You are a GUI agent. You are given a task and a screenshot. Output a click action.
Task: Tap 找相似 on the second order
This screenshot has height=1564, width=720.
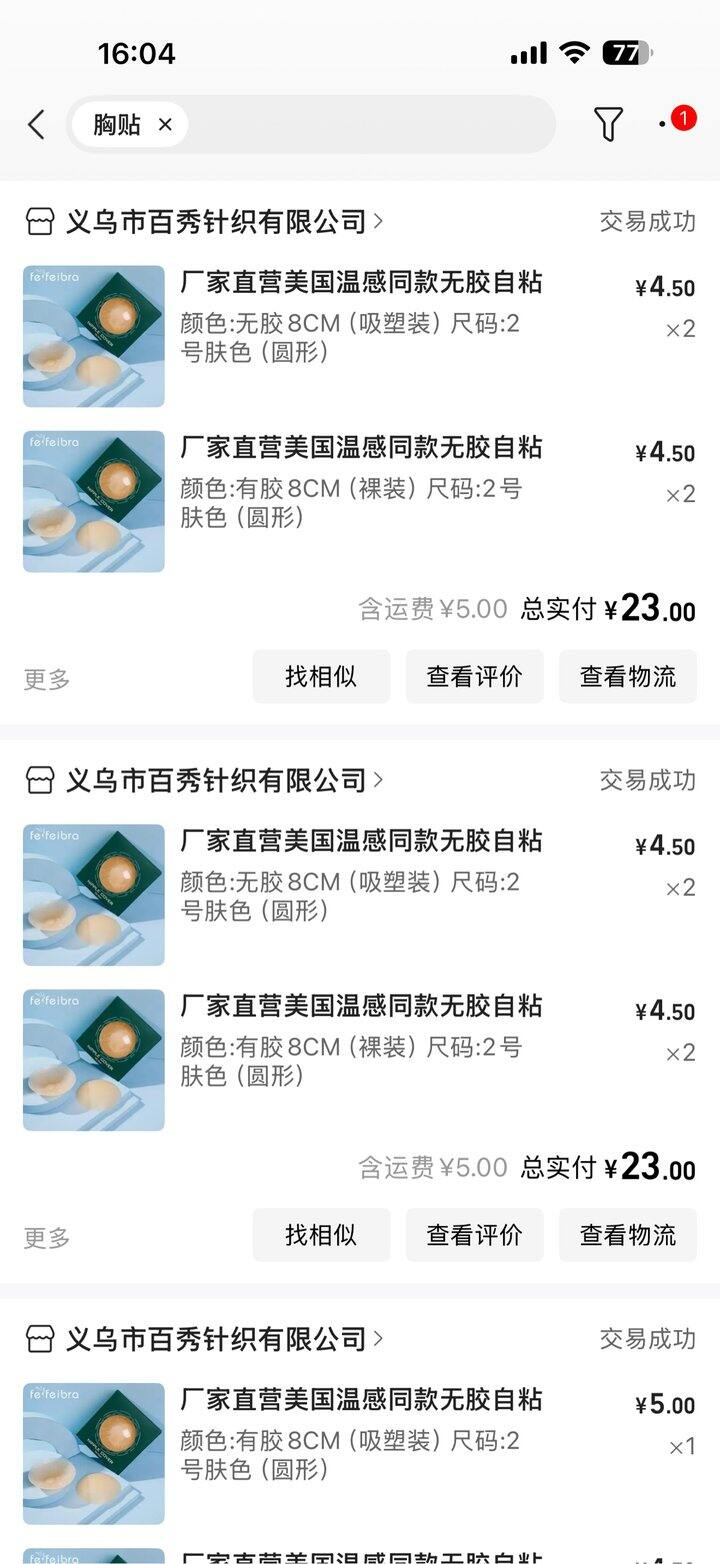click(321, 1235)
